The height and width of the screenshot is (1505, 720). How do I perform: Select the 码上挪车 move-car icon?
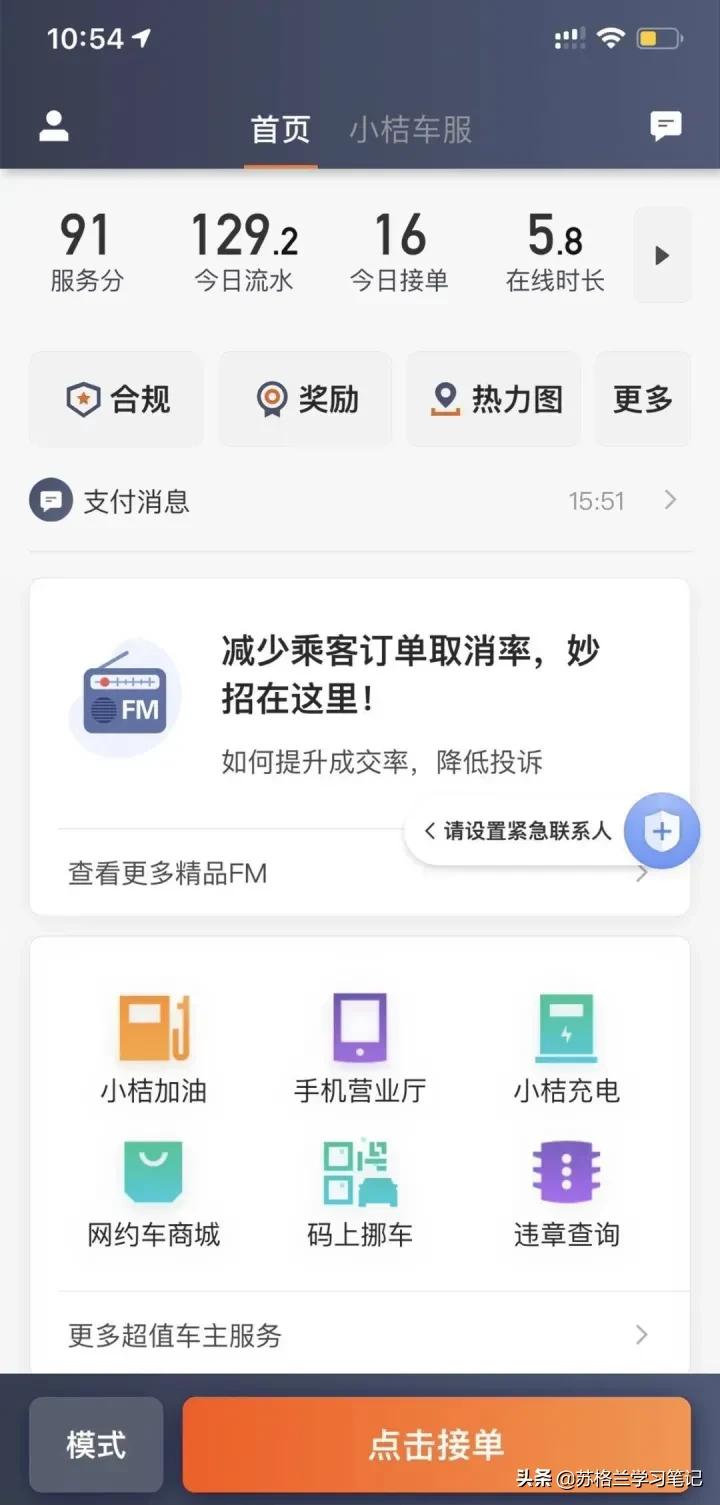tap(359, 1185)
